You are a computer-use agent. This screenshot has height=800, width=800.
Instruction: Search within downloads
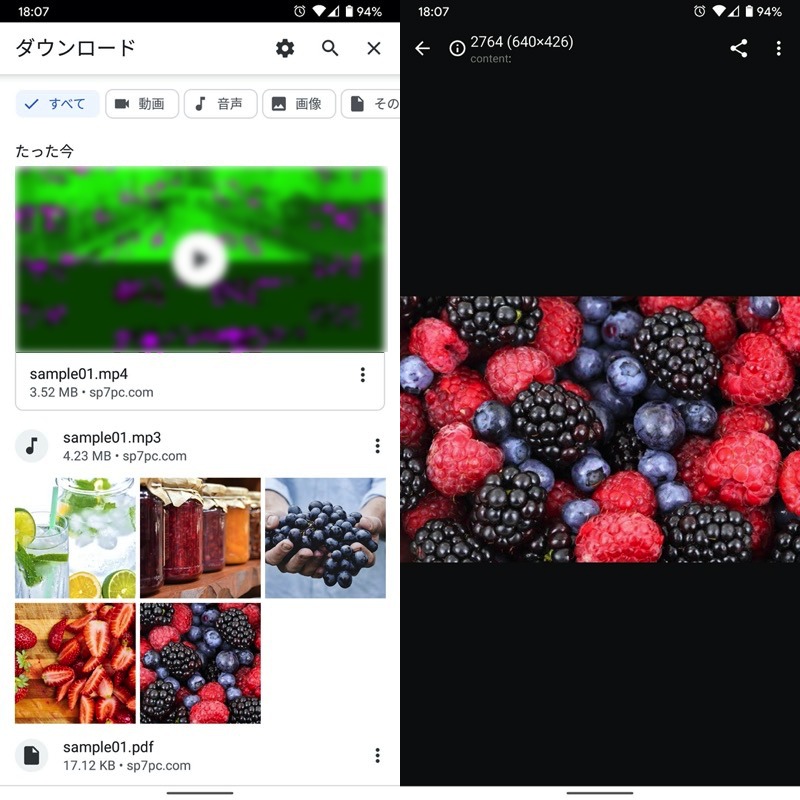coord(330,48)
